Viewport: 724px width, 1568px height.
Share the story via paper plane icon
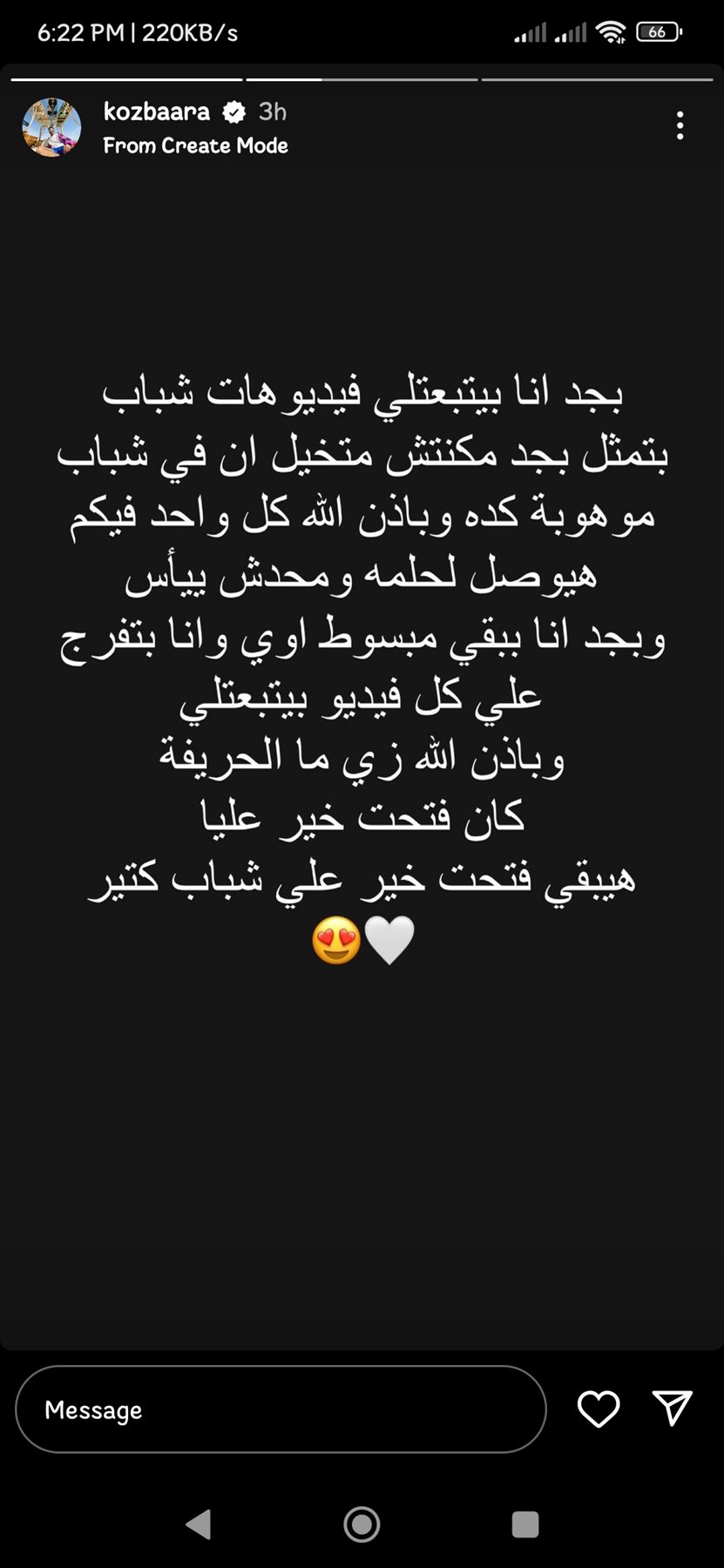(672, 1408)
